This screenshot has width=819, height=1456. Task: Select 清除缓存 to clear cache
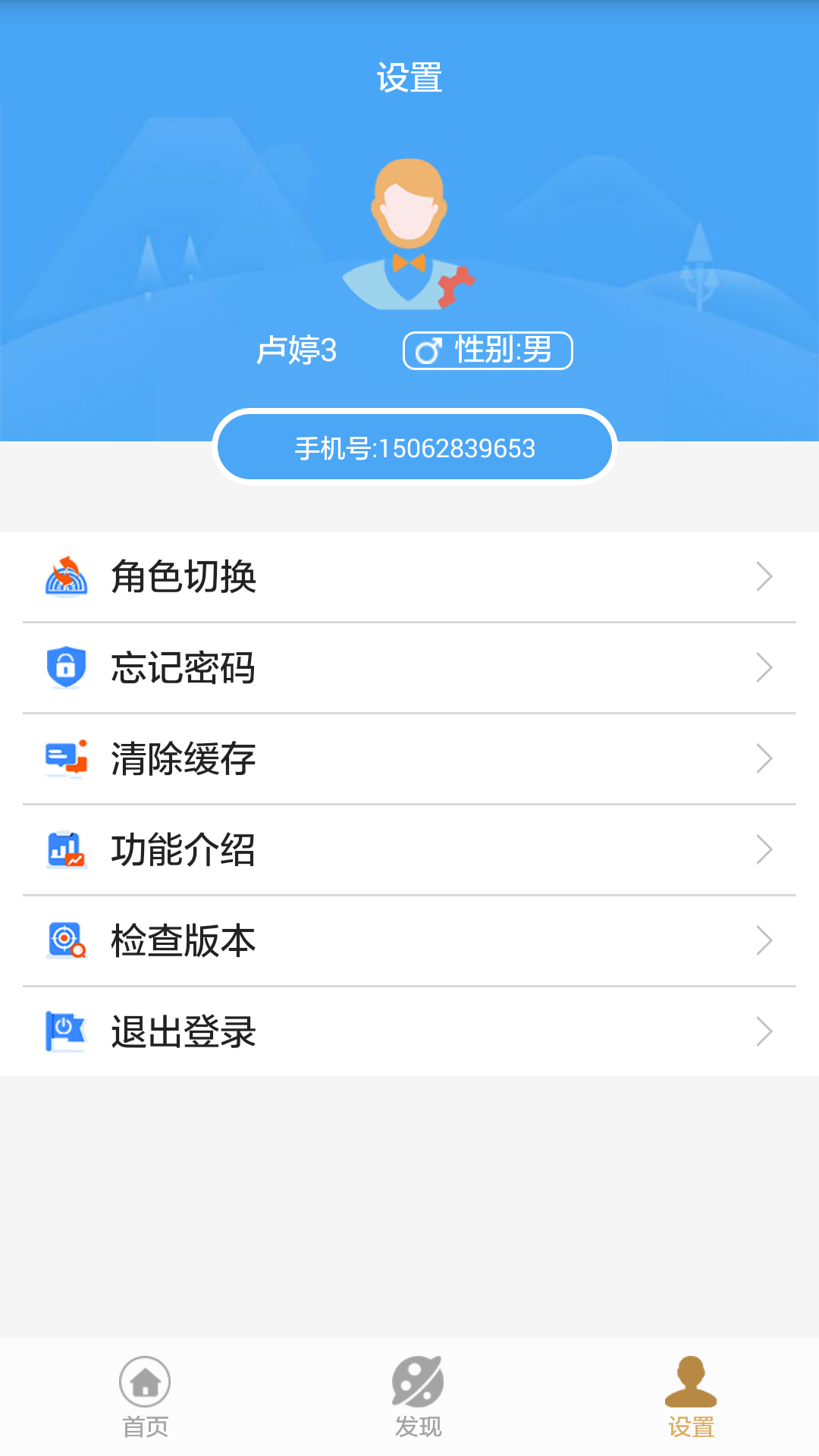coord(409,759)
